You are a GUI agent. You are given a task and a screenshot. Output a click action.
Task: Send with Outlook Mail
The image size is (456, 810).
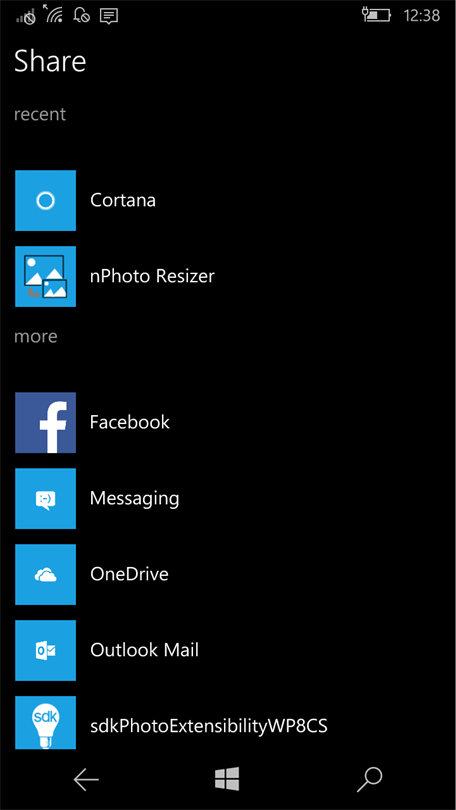click(228, 650)
